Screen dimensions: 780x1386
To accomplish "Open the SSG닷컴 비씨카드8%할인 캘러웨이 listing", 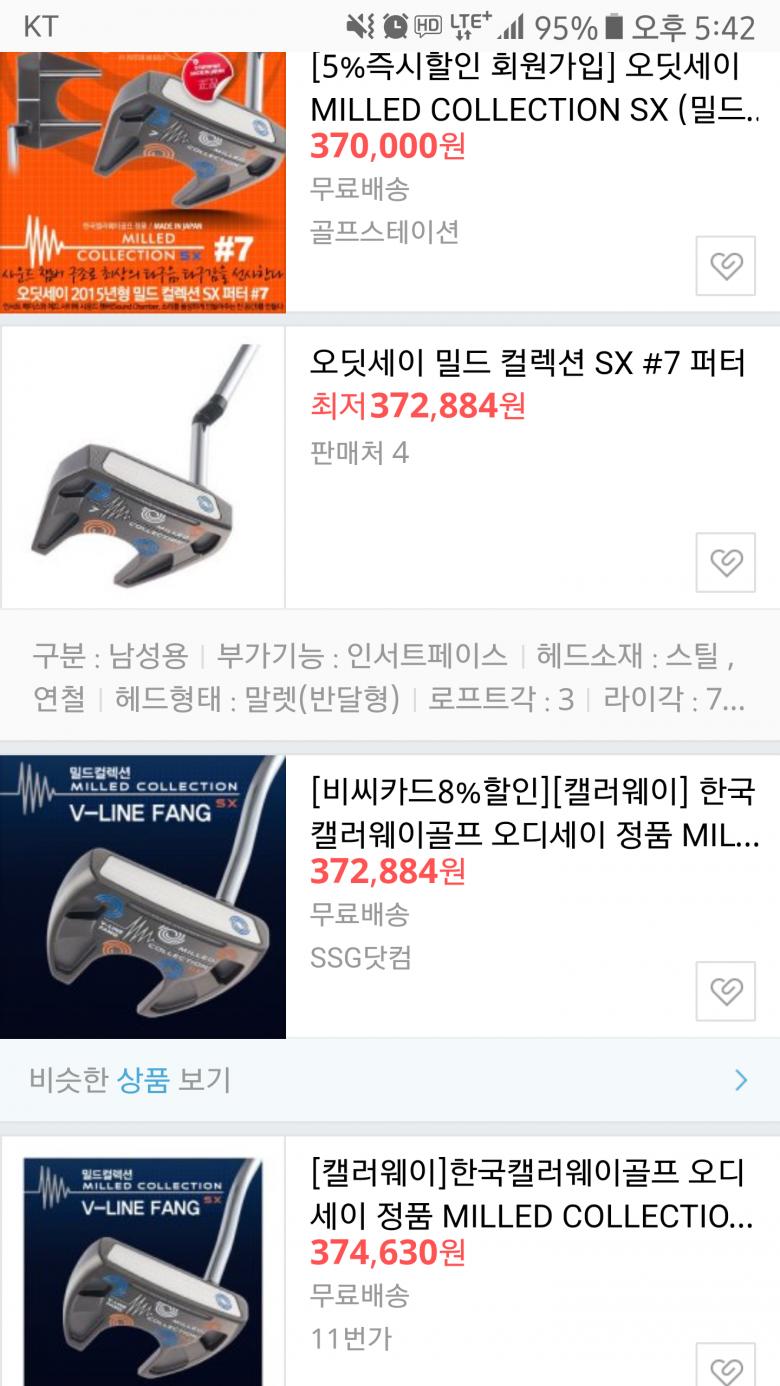I will click(x=533, y=812).
